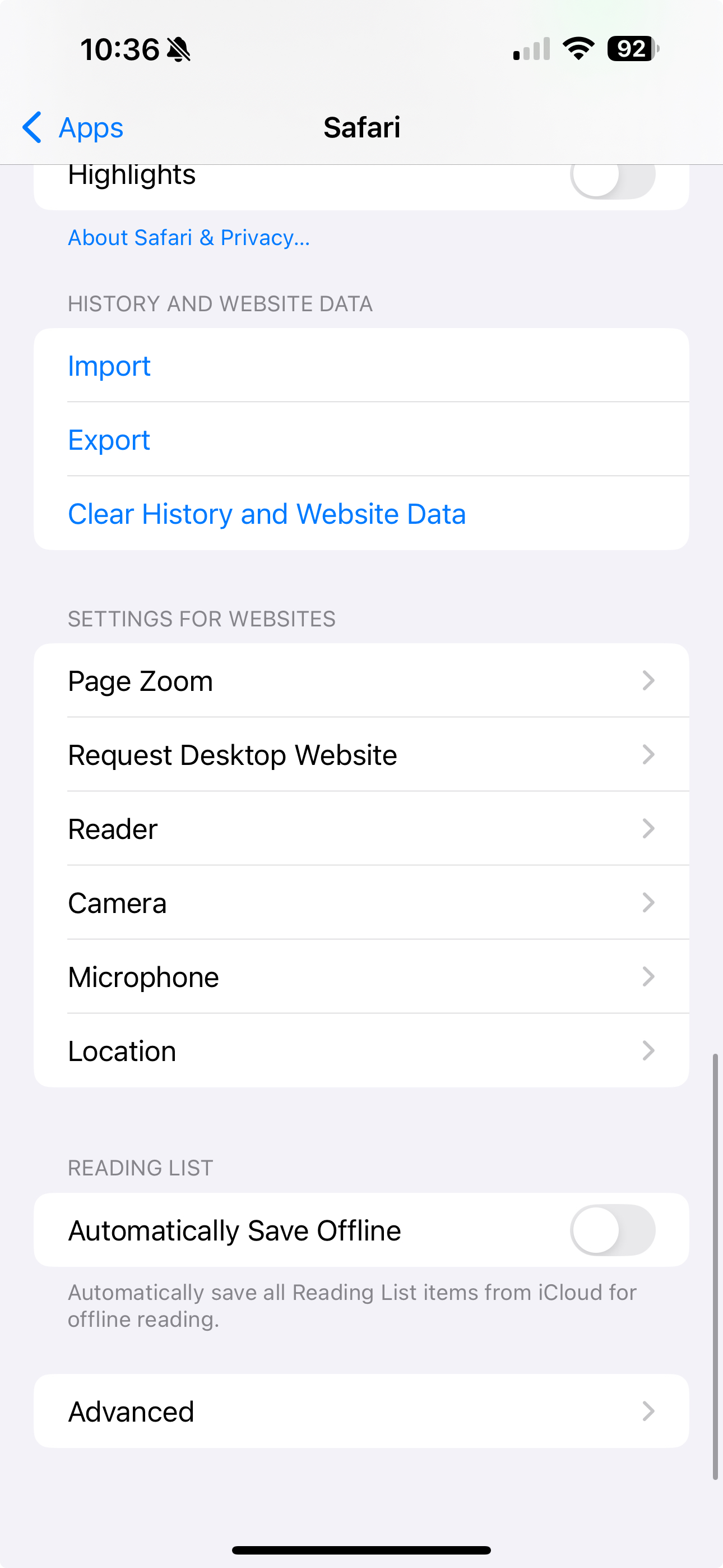
Task: Go back to Apps settings
Action: tap(73, 128)
